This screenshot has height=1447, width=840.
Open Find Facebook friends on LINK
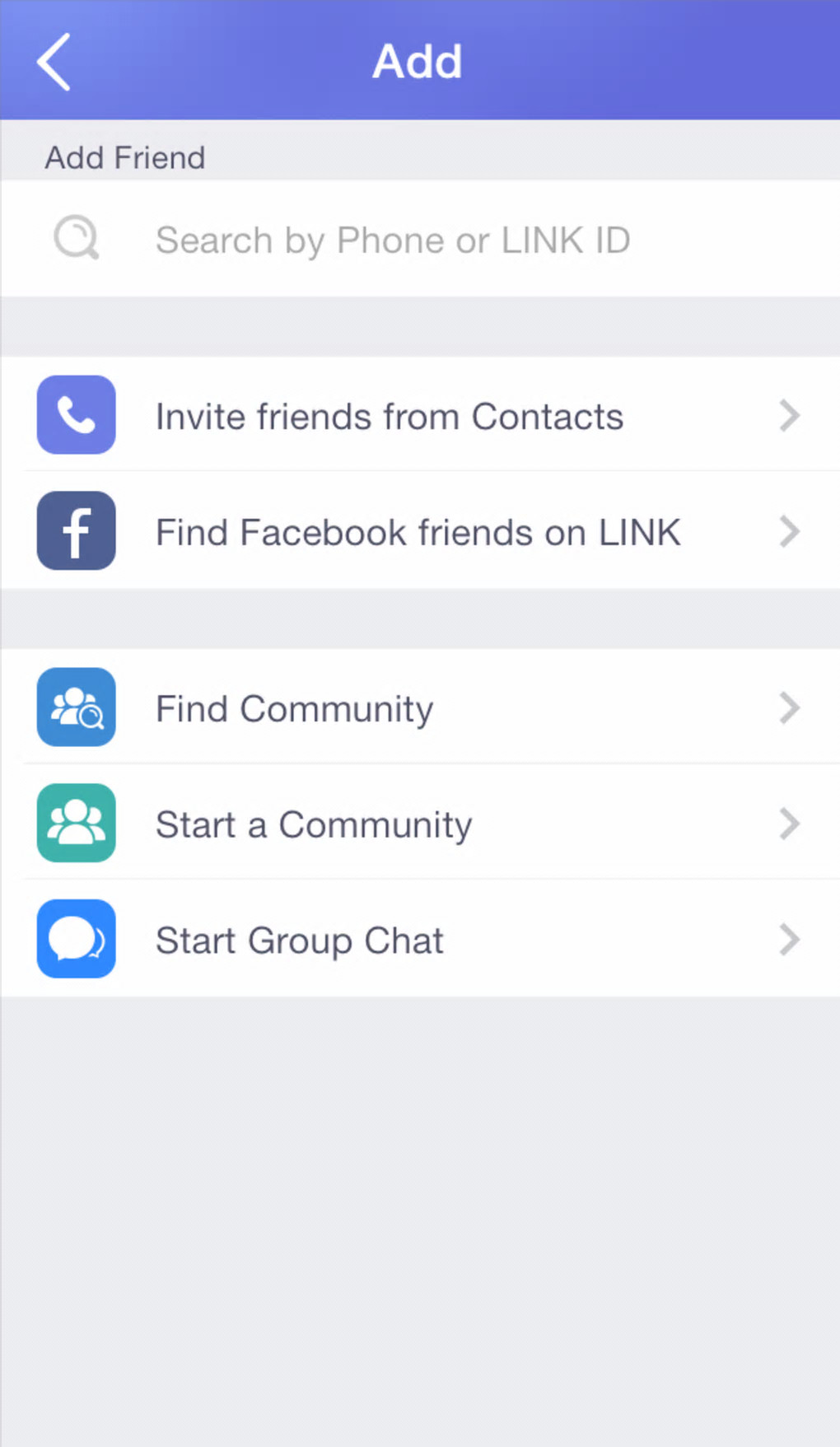418,532
